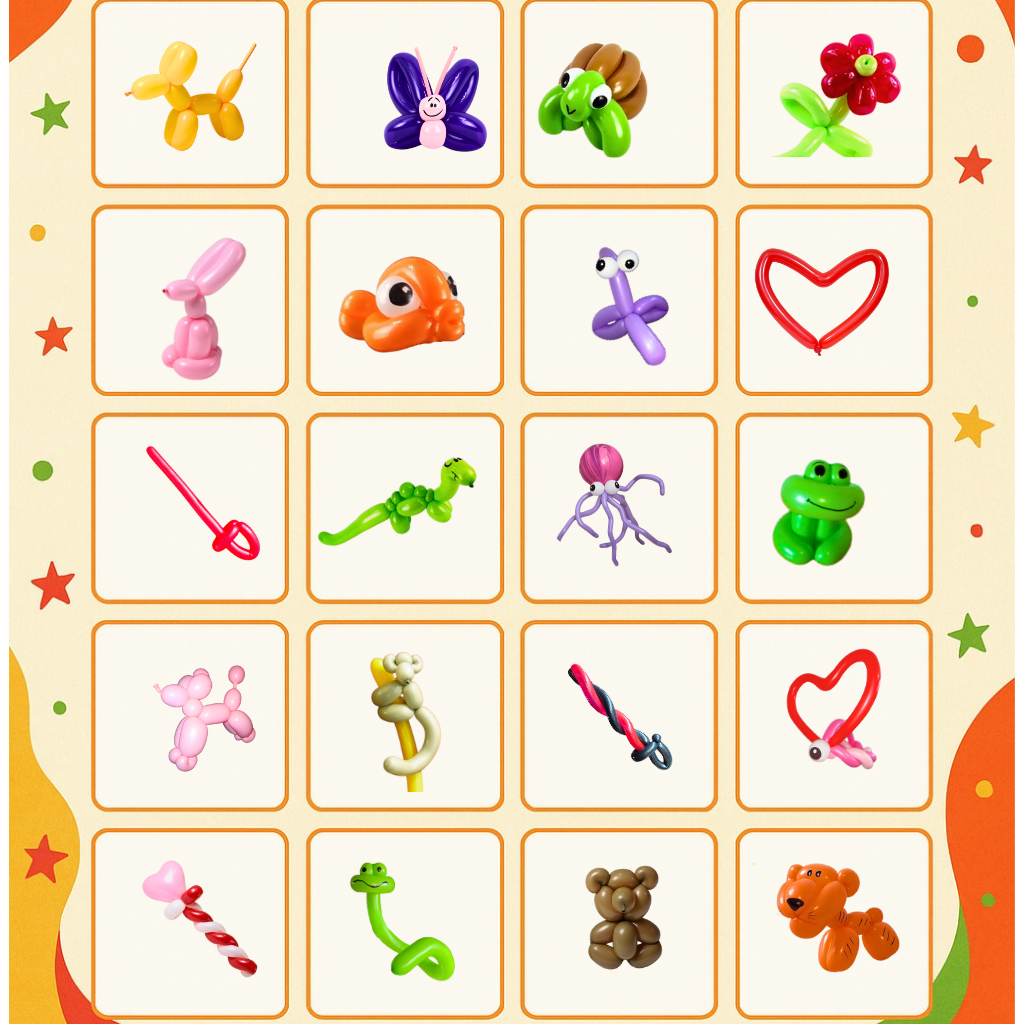Screen dimensions: 1024x1024
Task: Choose the green turtle with brown shell
Action: [619, 93]
